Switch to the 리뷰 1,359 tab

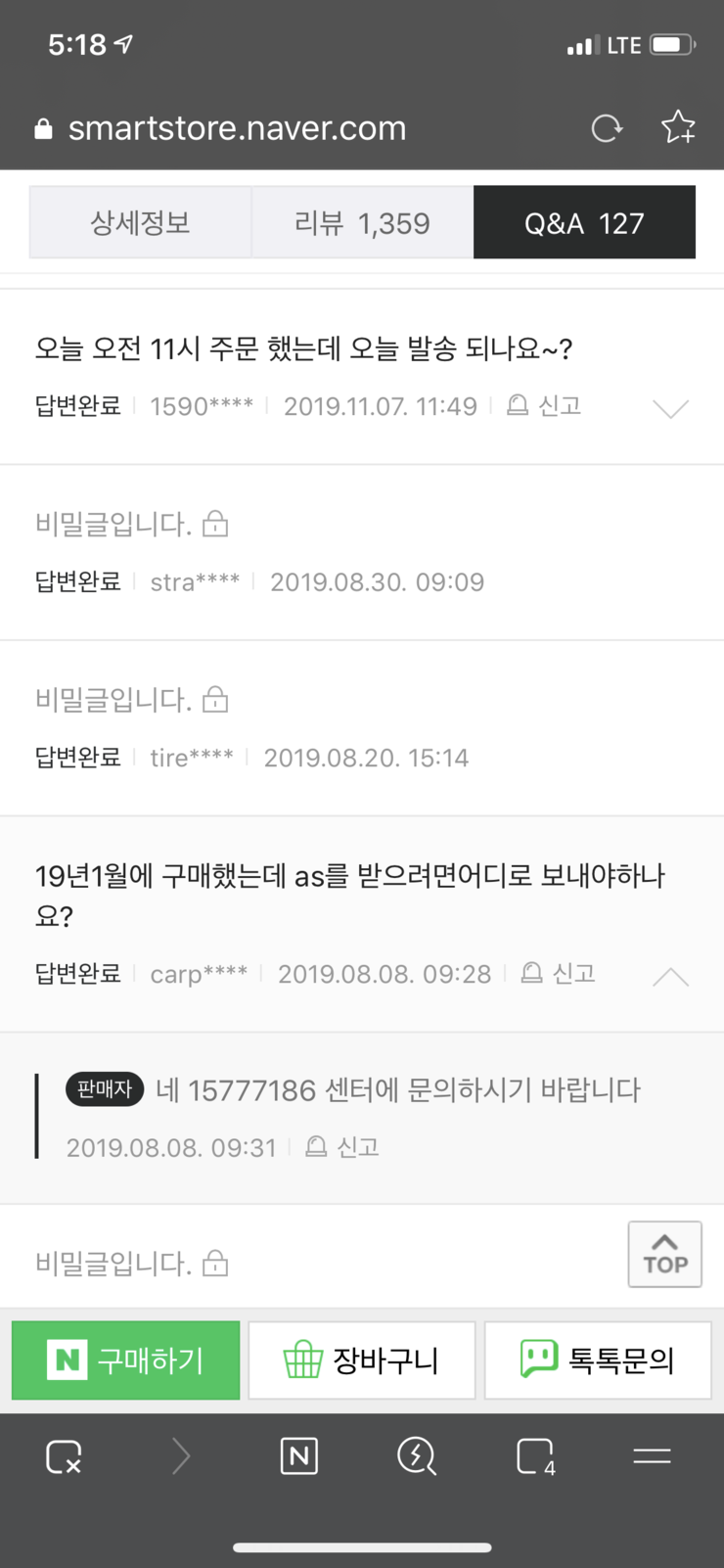362,223
